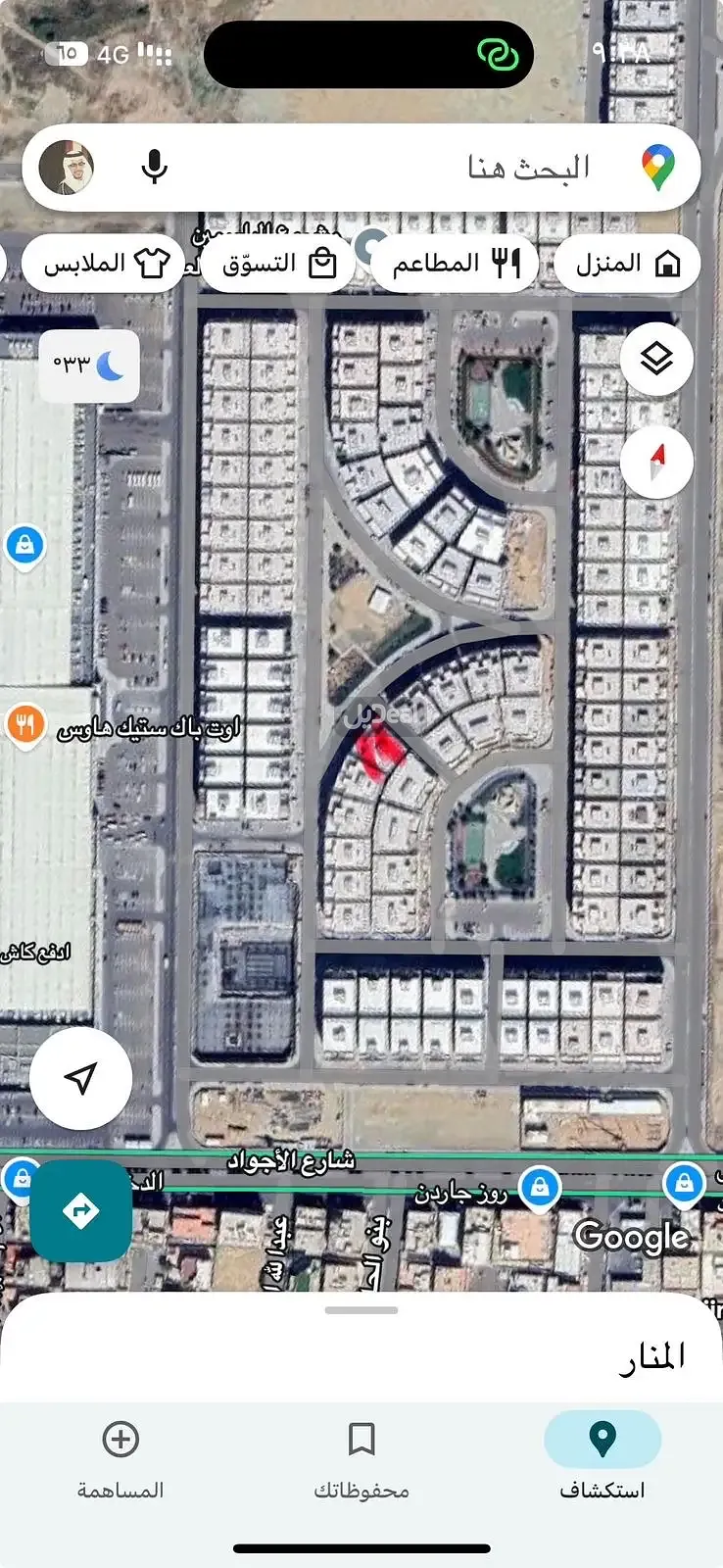
Task: Reset map orientation with the compass
Action: [x=656, y=463]
